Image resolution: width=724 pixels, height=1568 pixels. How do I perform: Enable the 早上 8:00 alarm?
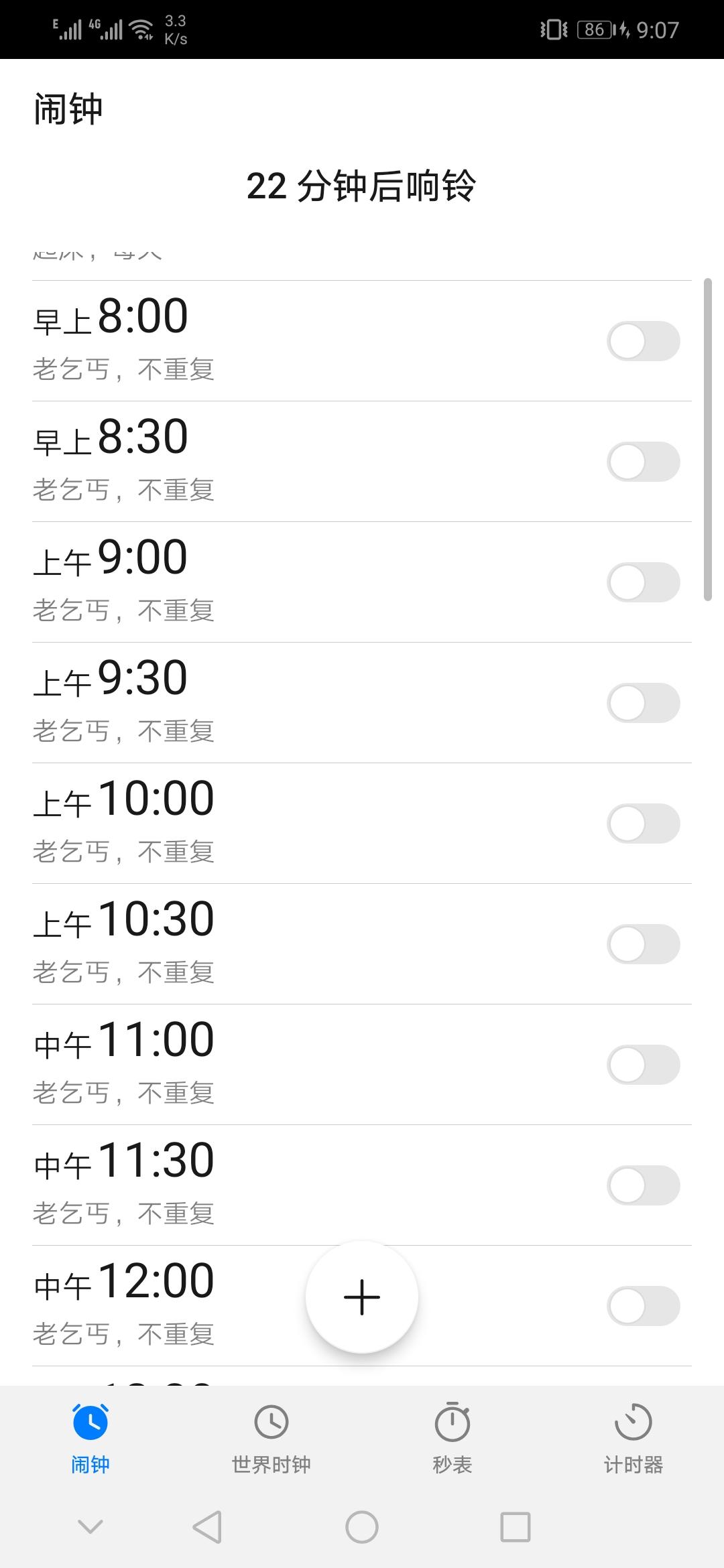click(x=643, y=341)
